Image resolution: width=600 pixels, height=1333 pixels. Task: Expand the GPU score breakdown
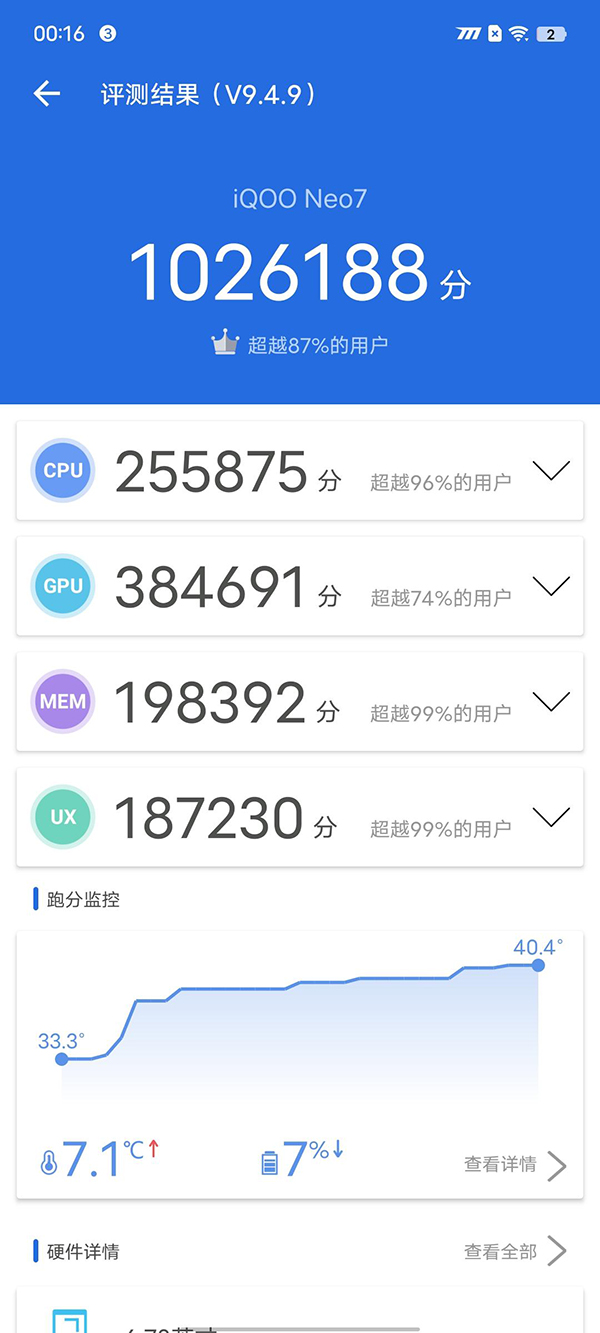[551, 586]
